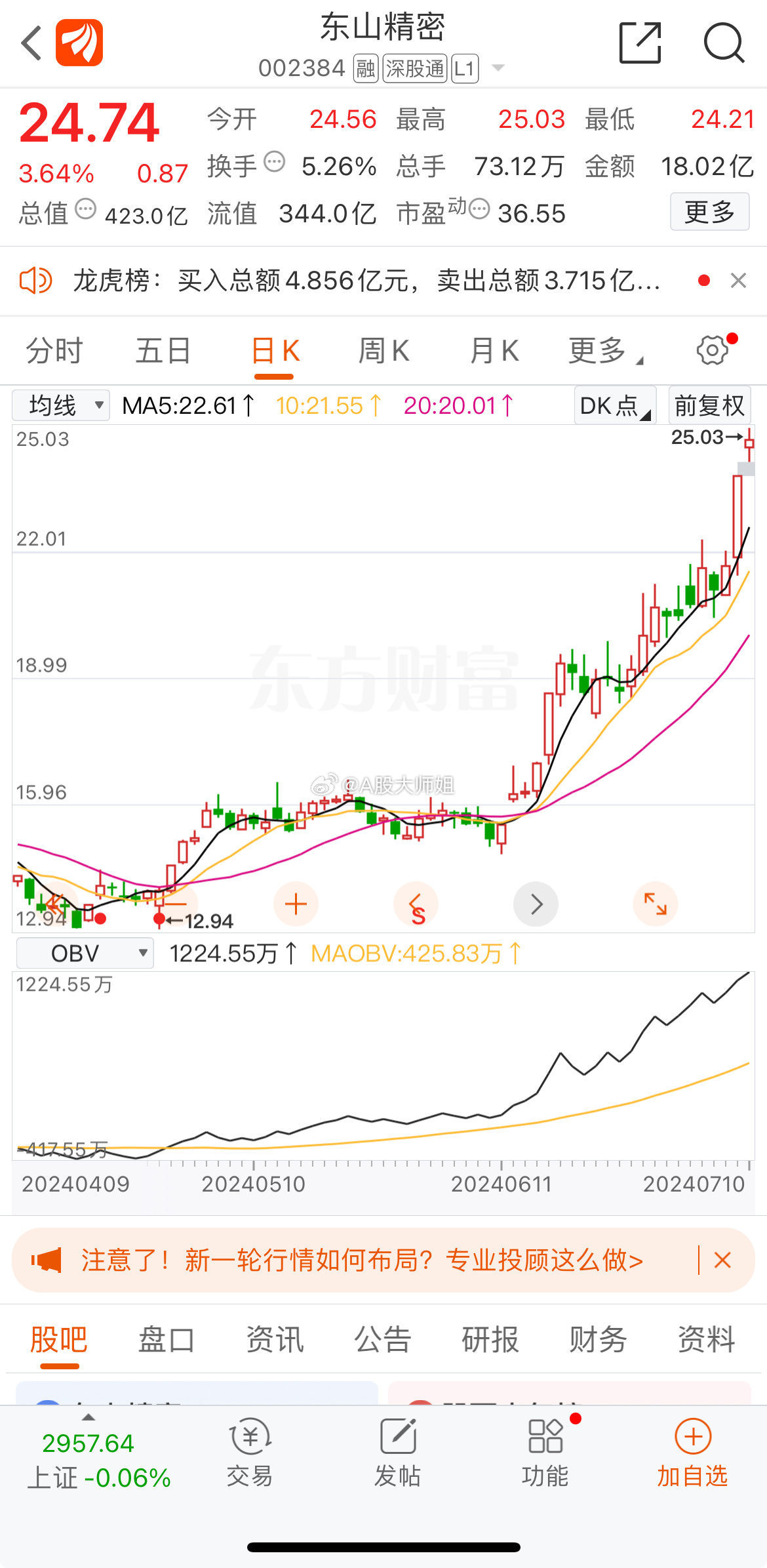This screenshot has height=1568, width=767.
Task: Dismiss the 龙虎榜 notice
Action: (738, 281)
